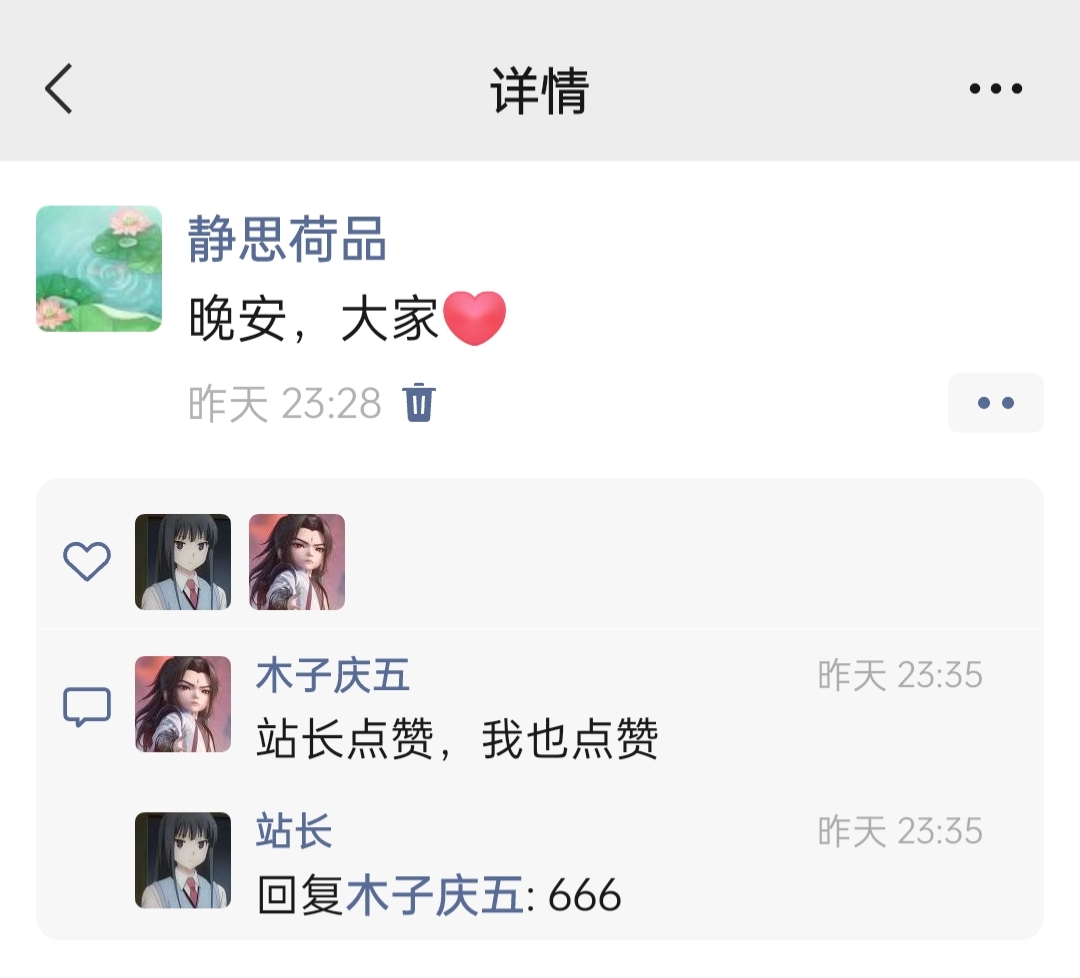
Task: Delete this post with the trash icon
Action: click(x=419, y=403)
